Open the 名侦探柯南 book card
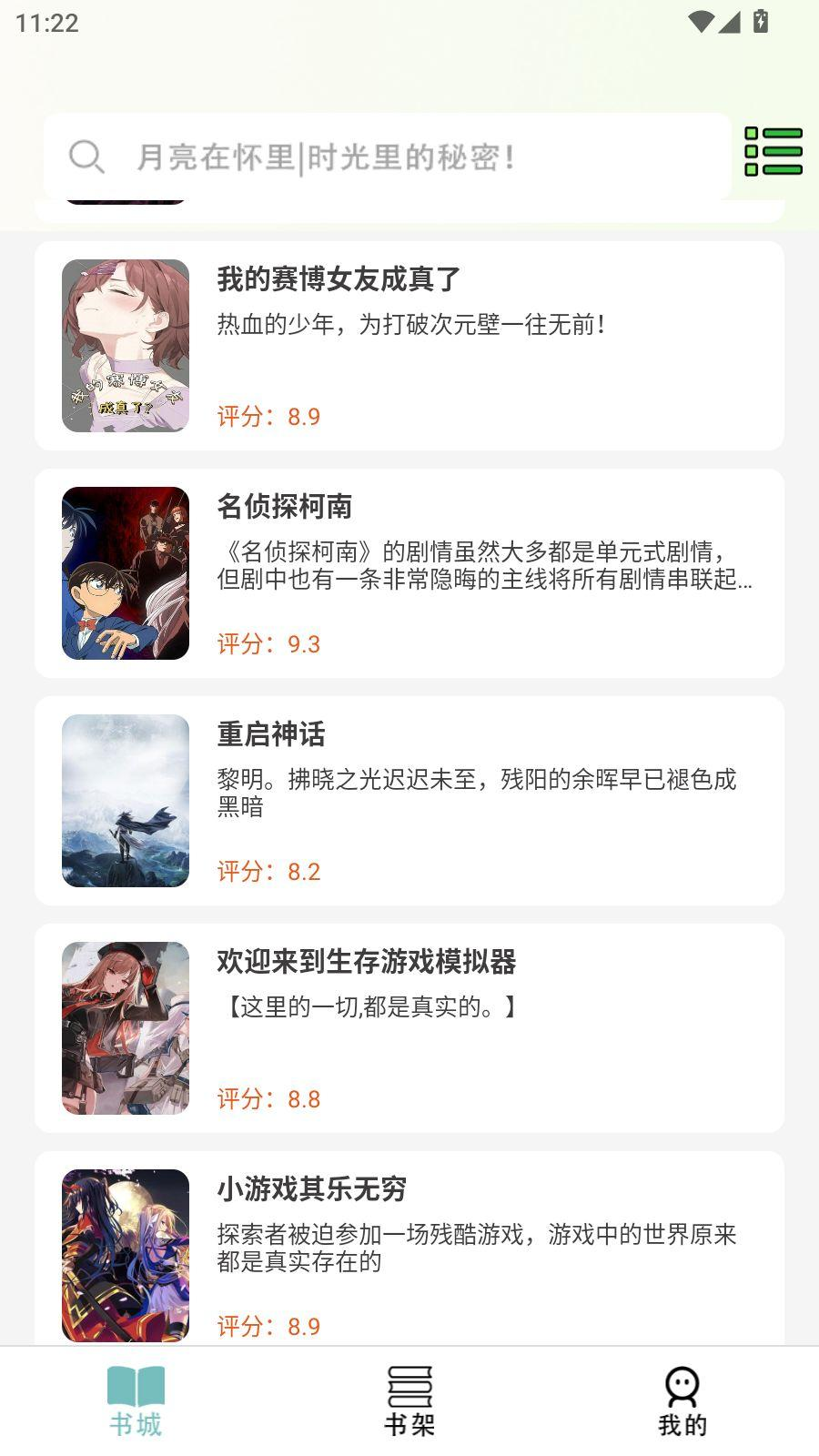Image resolution: width=819 pixels, height=1456 pixels. (409, 573)
